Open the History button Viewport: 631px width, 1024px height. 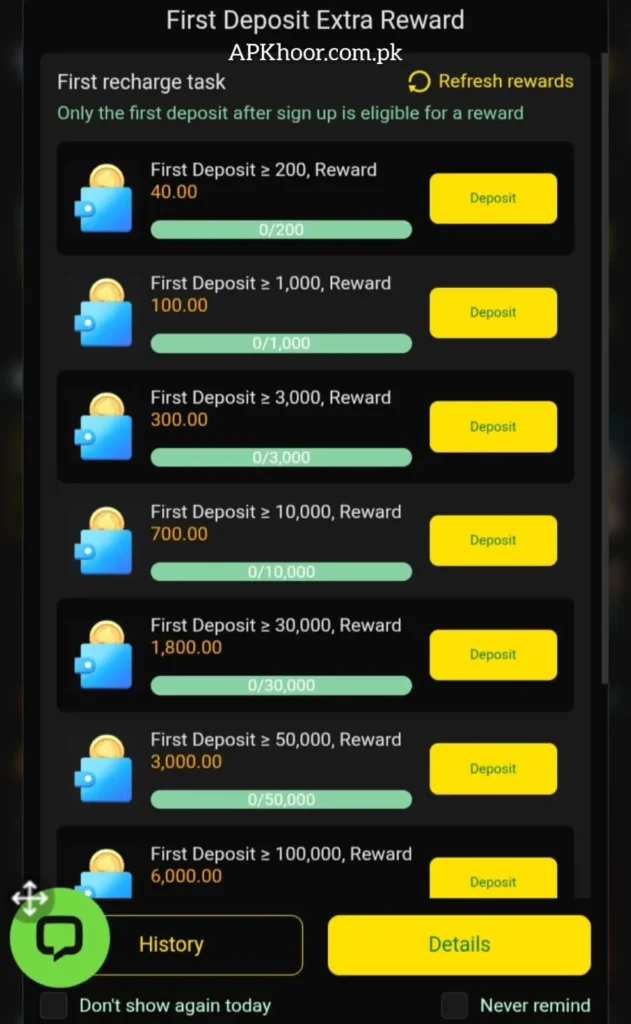200,944
